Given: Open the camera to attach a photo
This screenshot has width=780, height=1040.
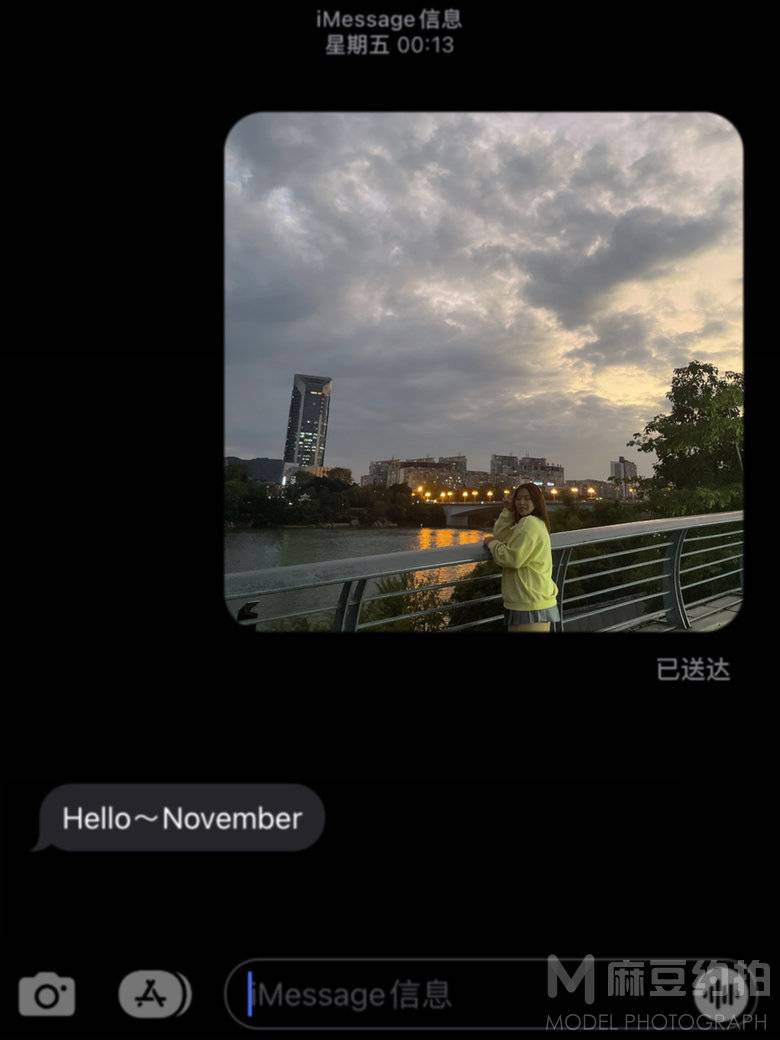Looking at the screenshot, I should [46, 994].
